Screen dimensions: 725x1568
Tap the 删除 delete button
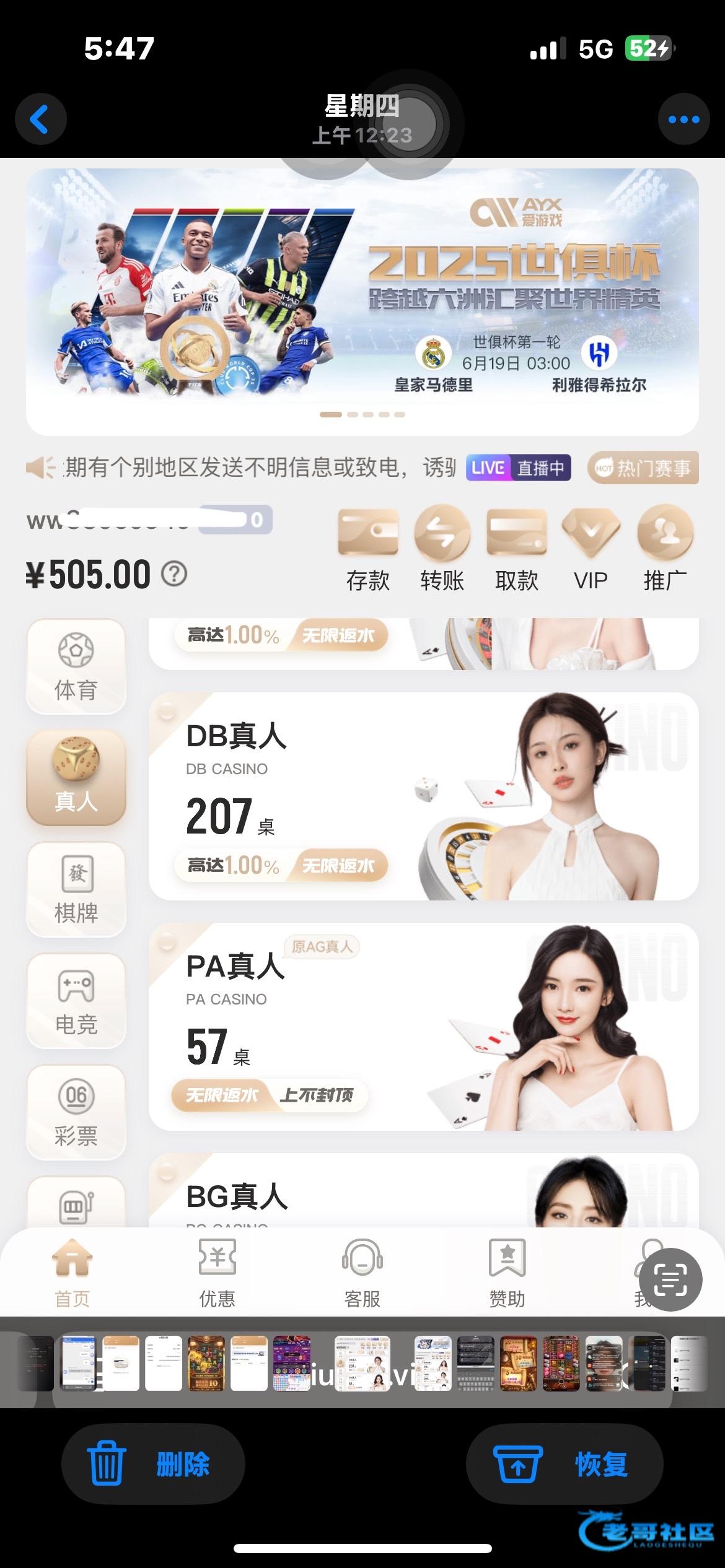point(153,1465)
